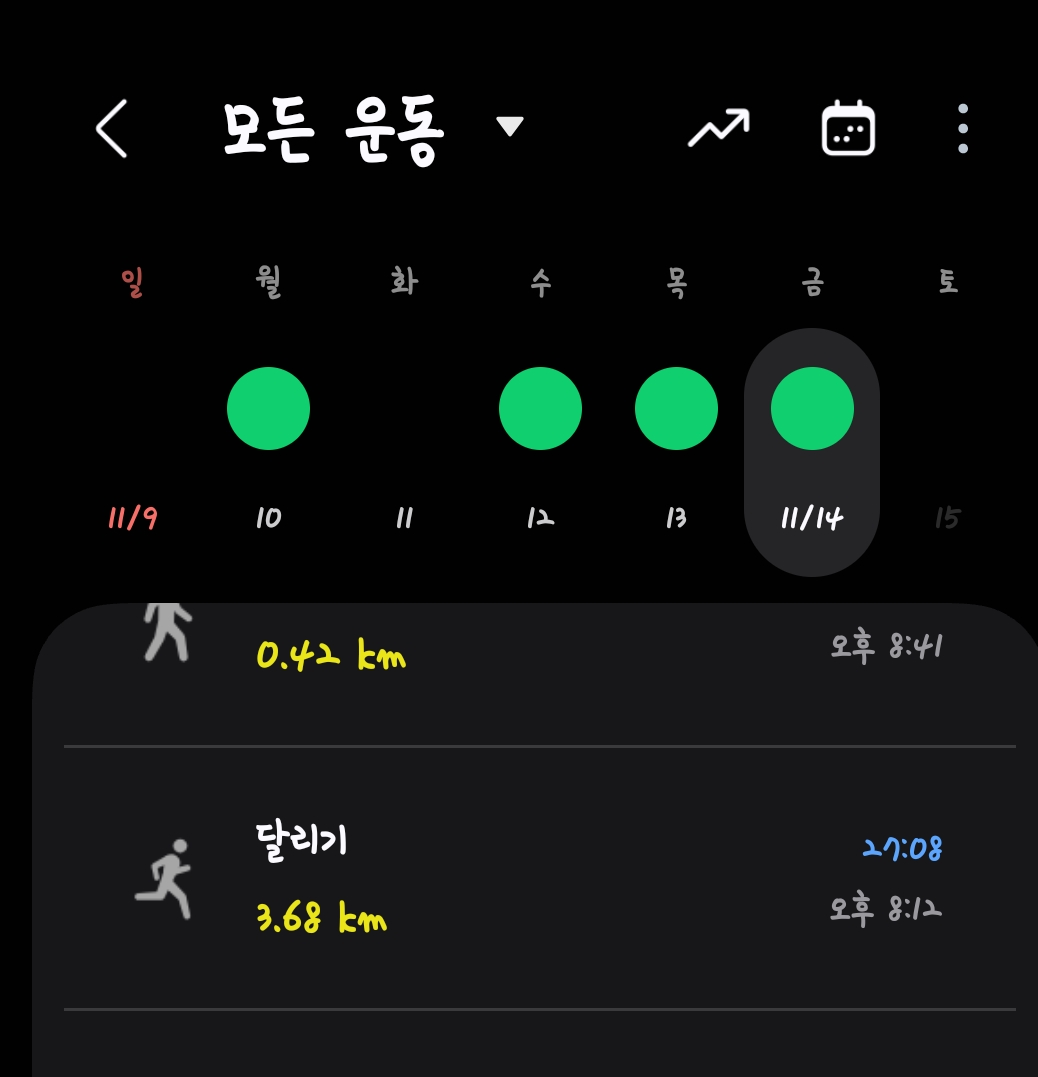Select the 토 (Saturday) column header
The width and height of the screenshot is (1038, 1077).
point(948,282)
